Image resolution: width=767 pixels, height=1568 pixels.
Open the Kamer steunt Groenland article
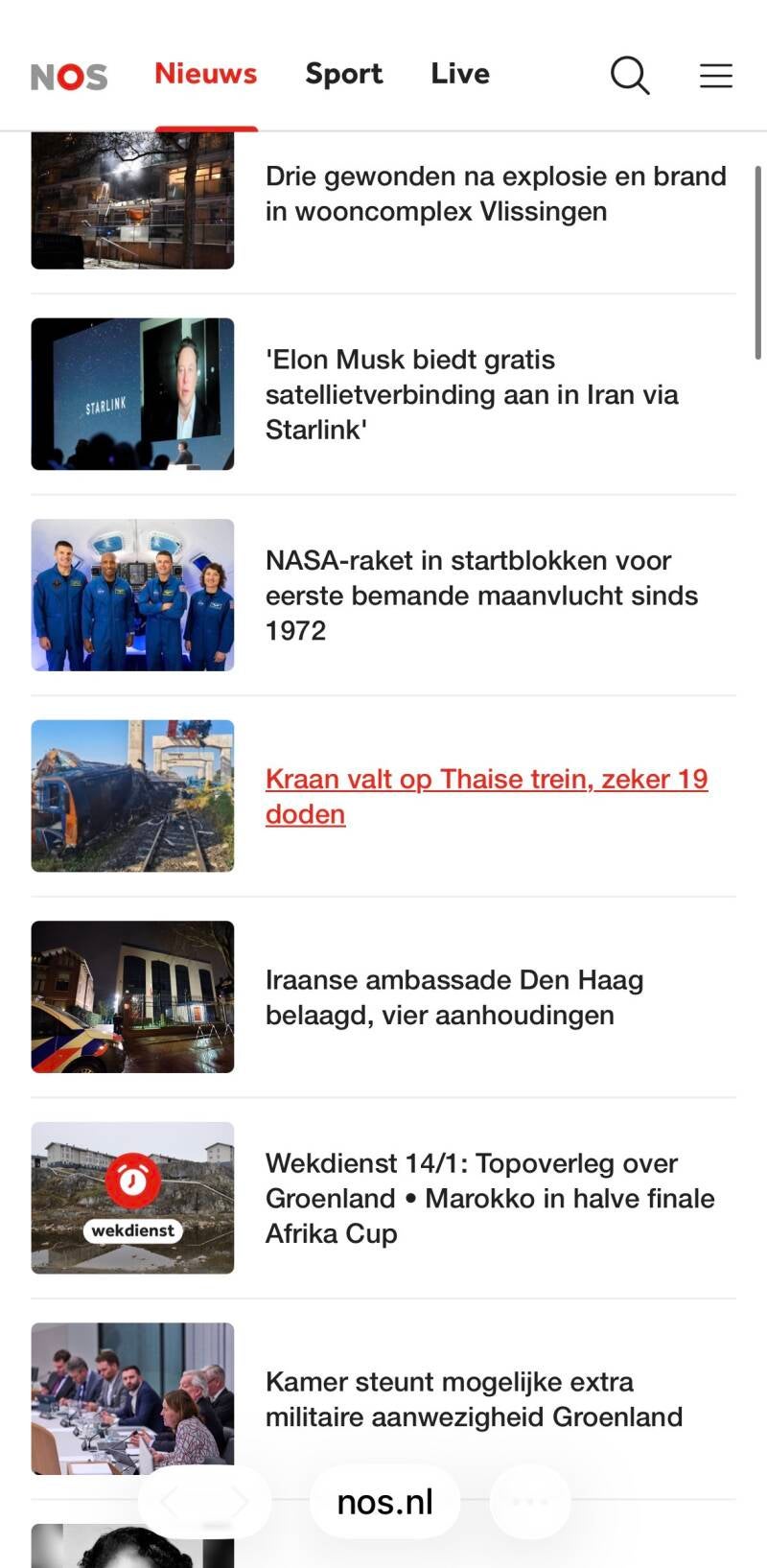coord(474,1399)
